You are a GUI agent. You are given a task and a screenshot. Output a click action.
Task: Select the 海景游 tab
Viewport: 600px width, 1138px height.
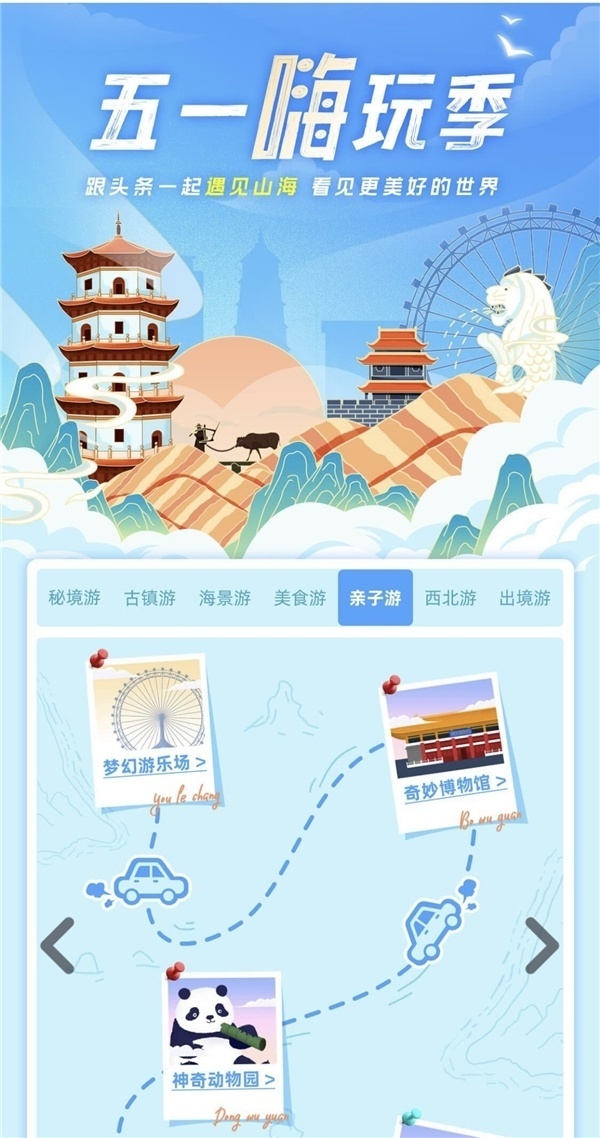tap(225, 598)
